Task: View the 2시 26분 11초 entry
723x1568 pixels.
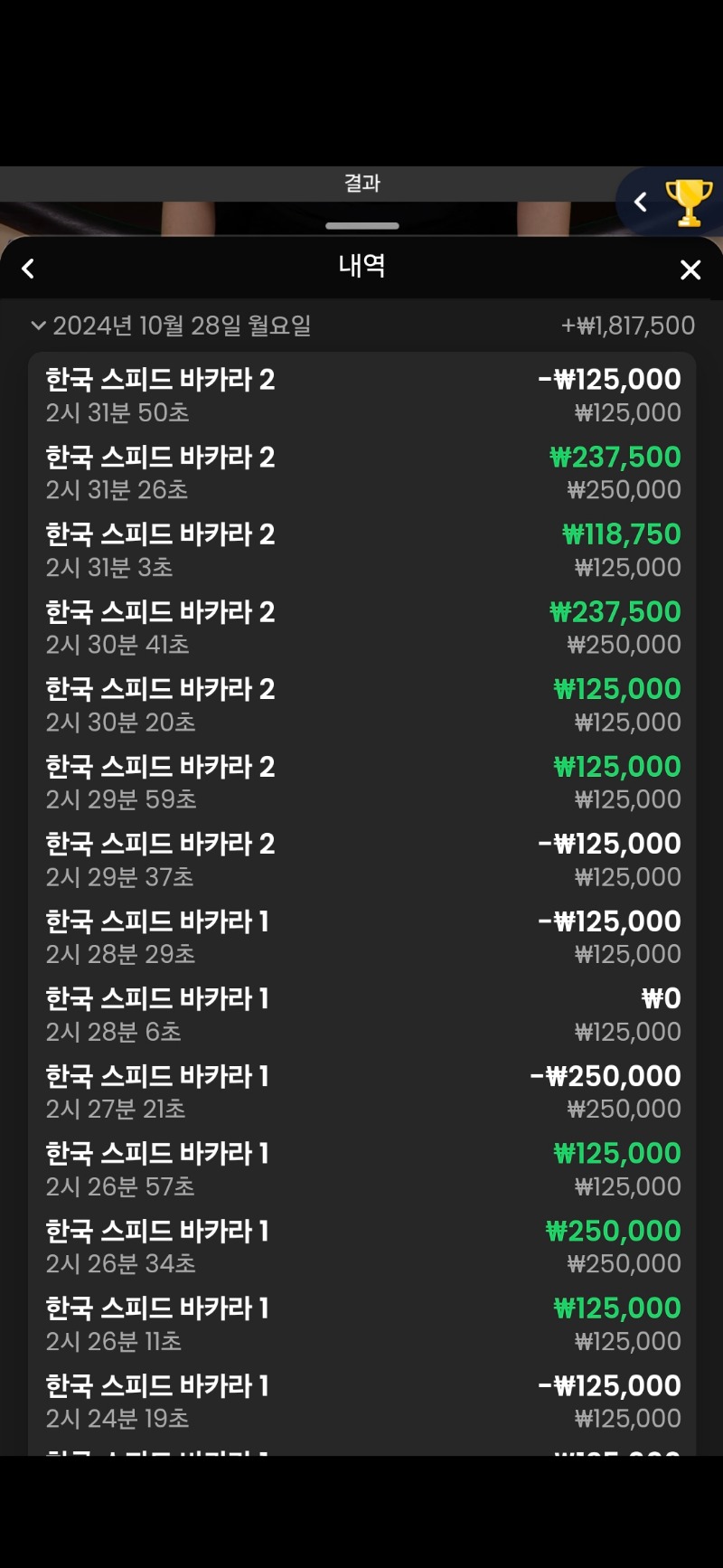Action: [x=361, y=1324]
